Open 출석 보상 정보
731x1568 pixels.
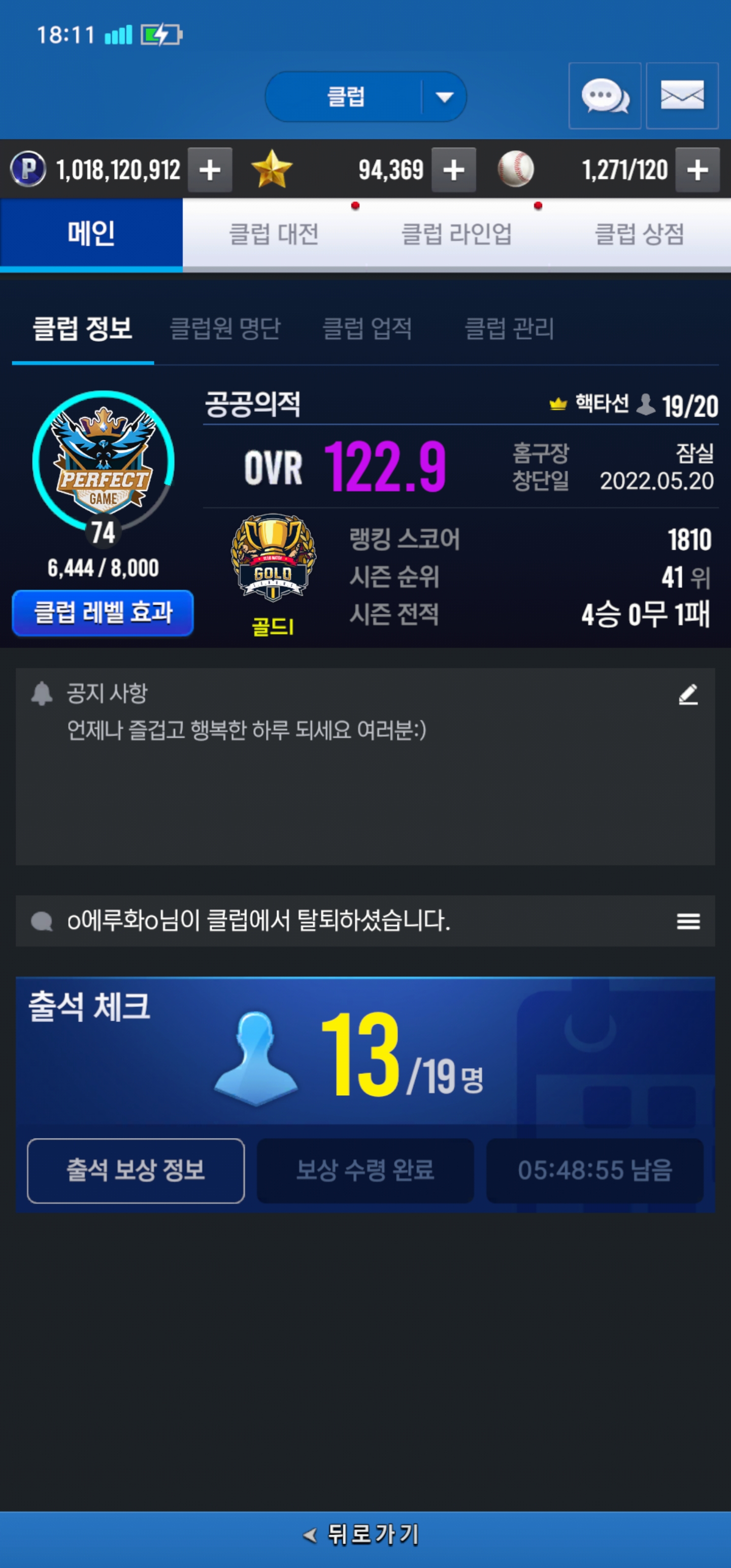(136, 1170)
